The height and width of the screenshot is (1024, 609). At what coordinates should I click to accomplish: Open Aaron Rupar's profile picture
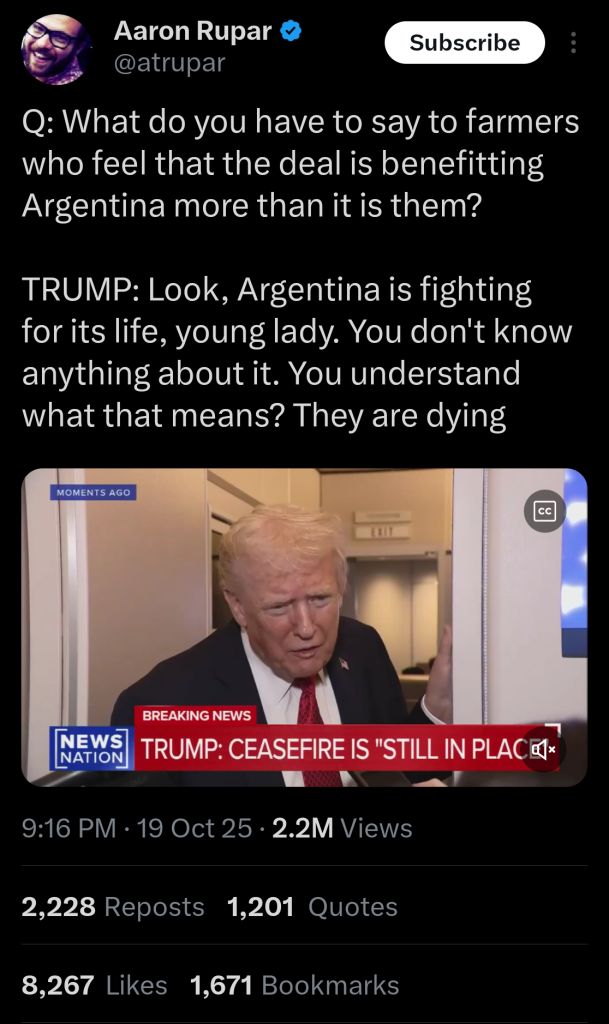pos(56,49)
